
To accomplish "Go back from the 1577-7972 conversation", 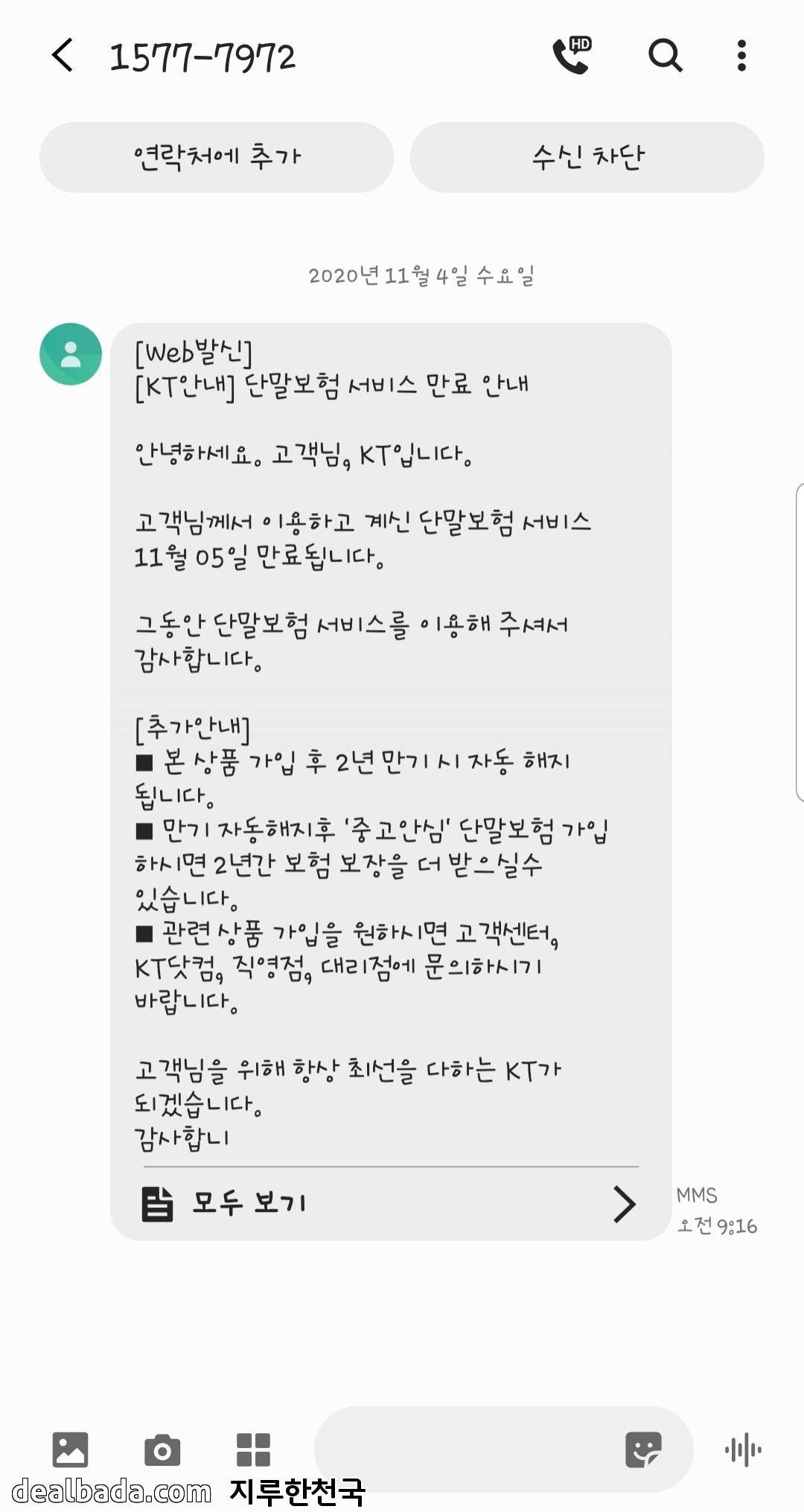I will (x=63, y=56).
